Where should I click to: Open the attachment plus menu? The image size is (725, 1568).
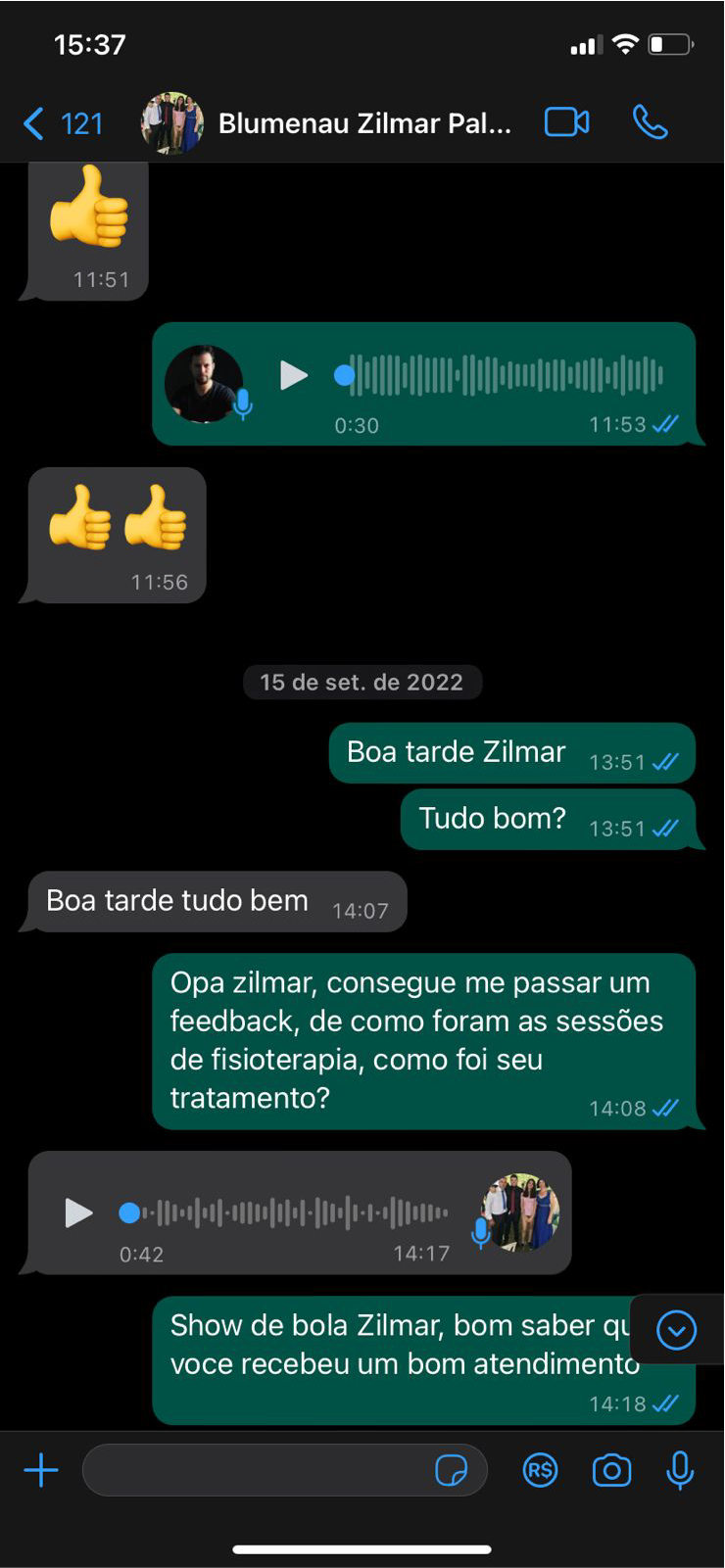(41, 1470)
